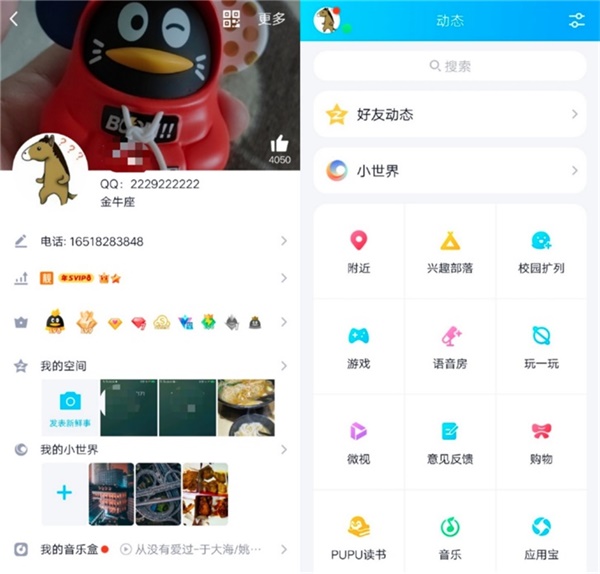Image resolution: width=600 pixels, height=574 pixels.
Task: Open 微视
Action: pos(358,441)
